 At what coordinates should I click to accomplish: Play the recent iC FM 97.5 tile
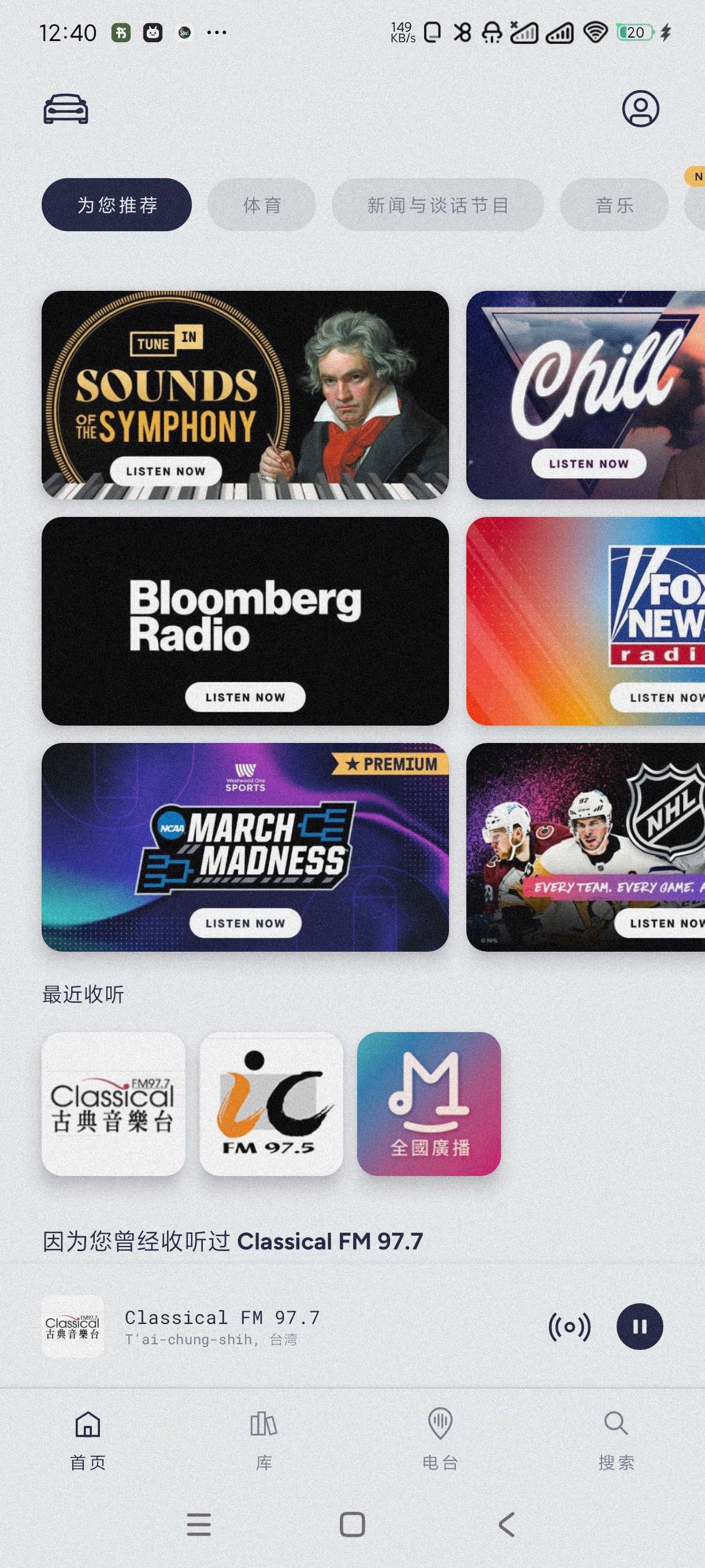tap(271, 1104)
